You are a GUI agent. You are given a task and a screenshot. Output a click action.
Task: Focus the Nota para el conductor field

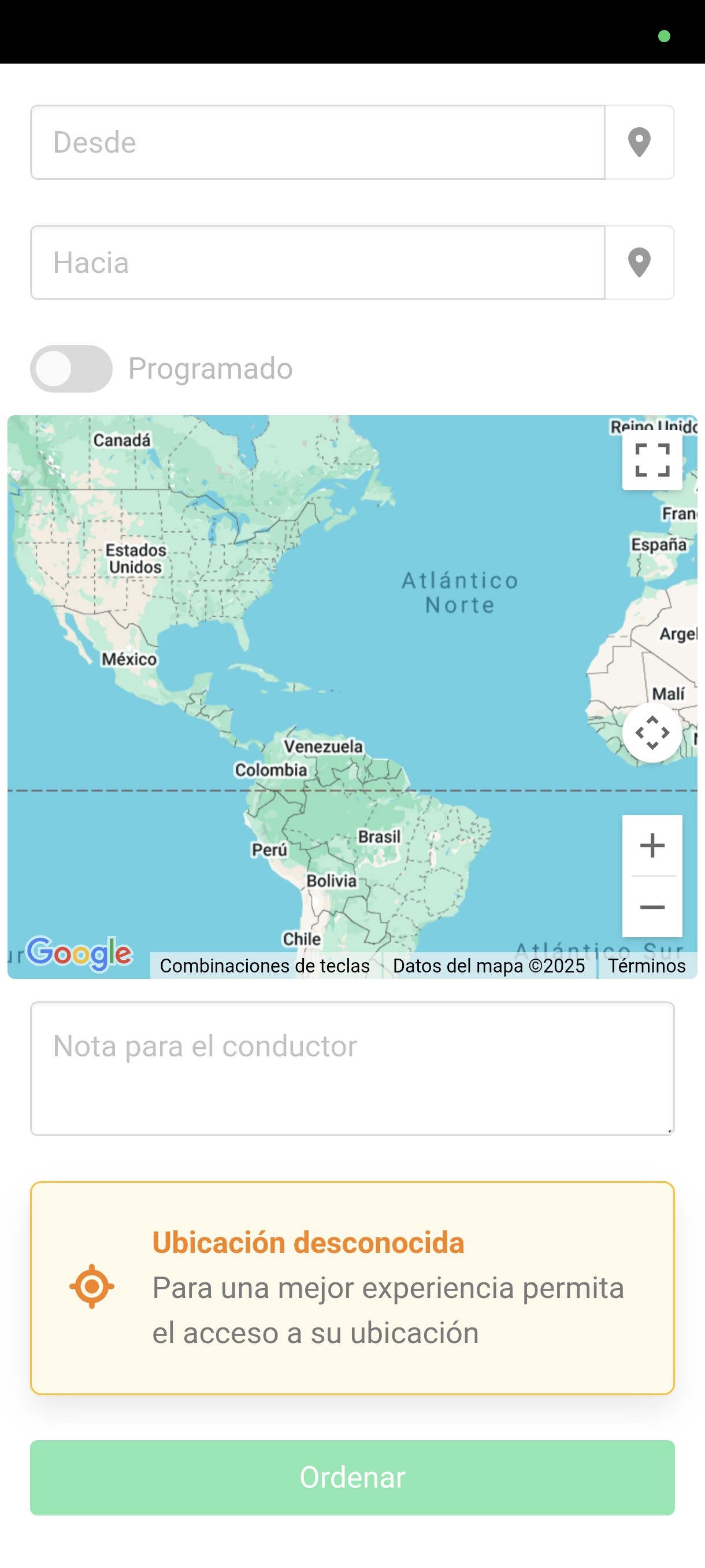pyautogui.click(x=352, y=1069)
